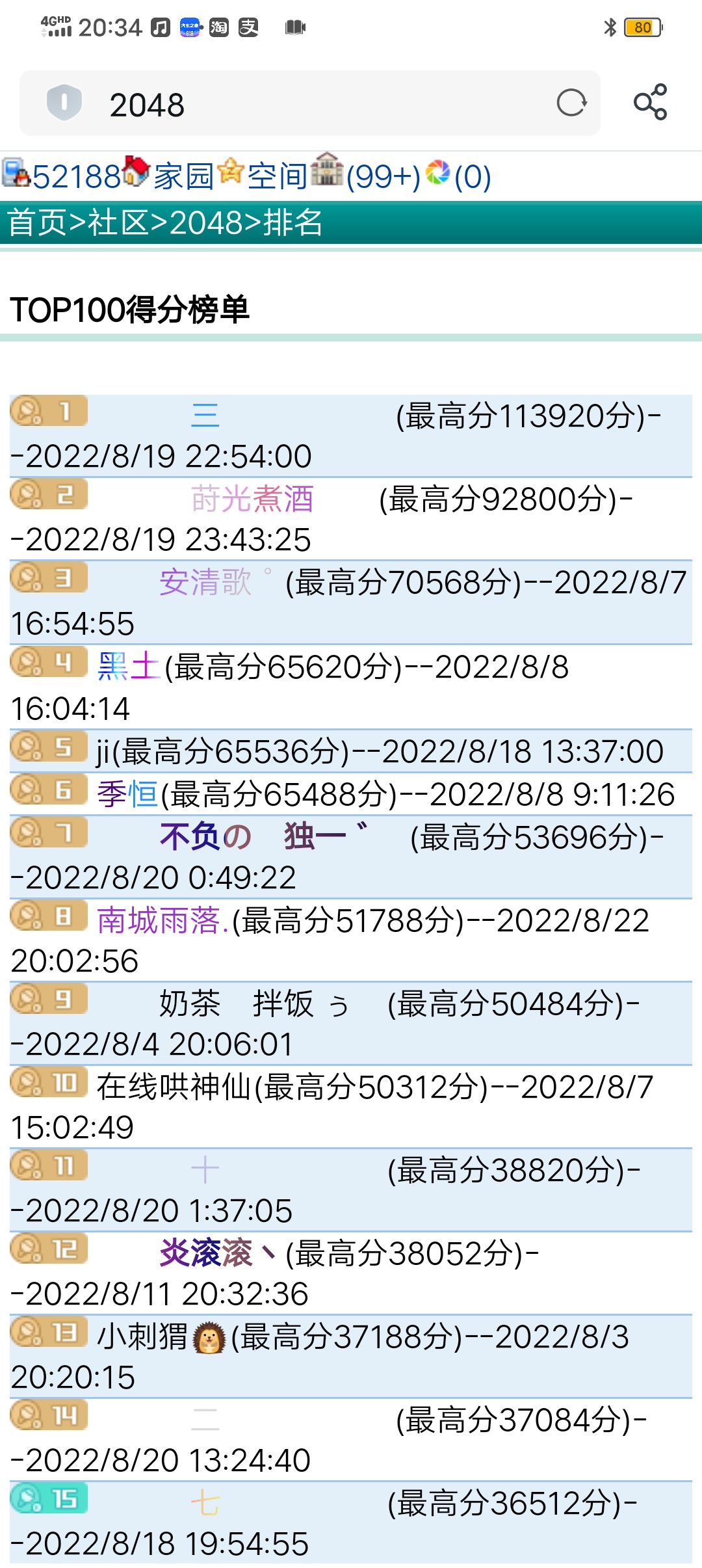Tap the battery indicator showing 80

tap(642, 27)
